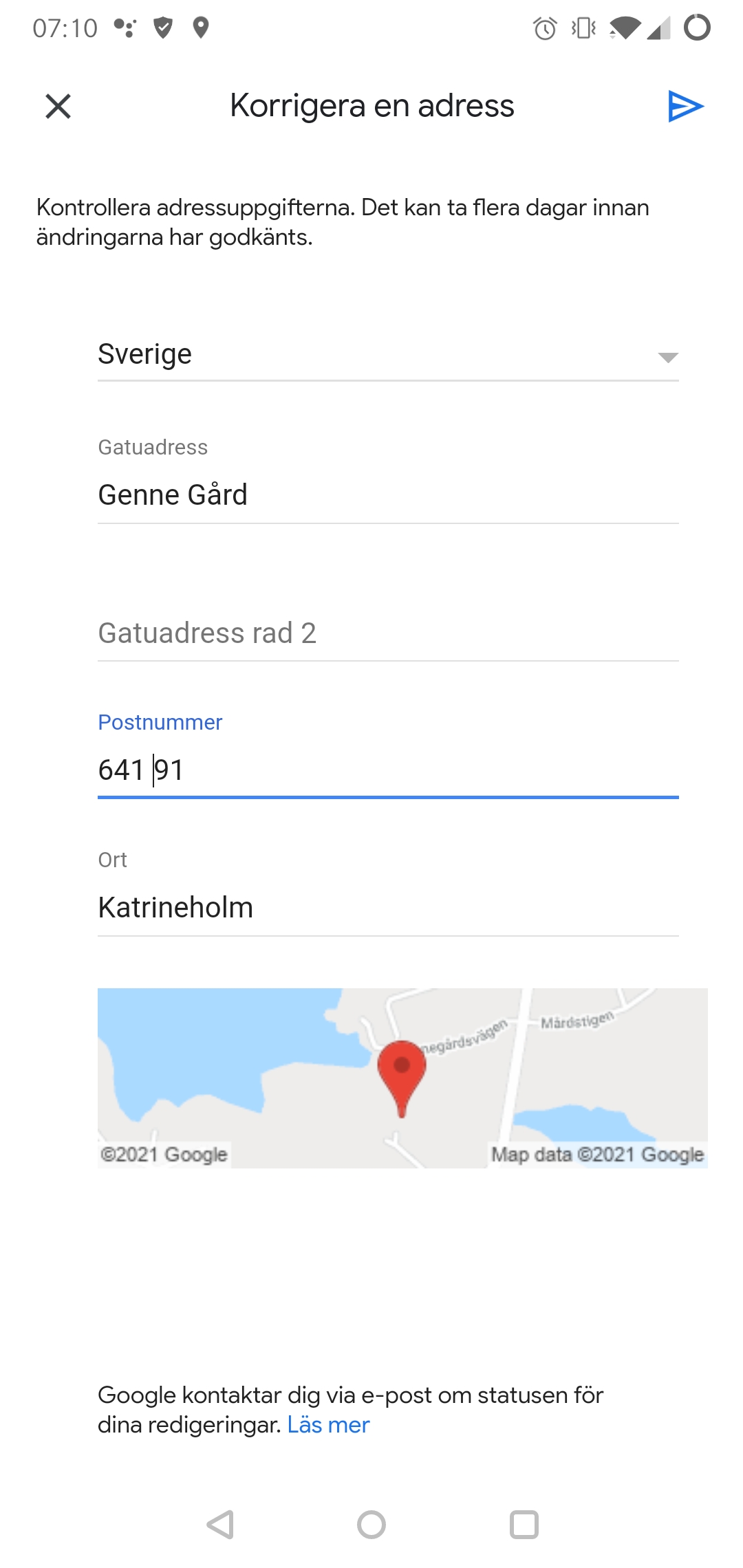Open the map preview with the pin
Image resolution: width=743 pixels, height=1568 pixels.
pos(402,1078)
